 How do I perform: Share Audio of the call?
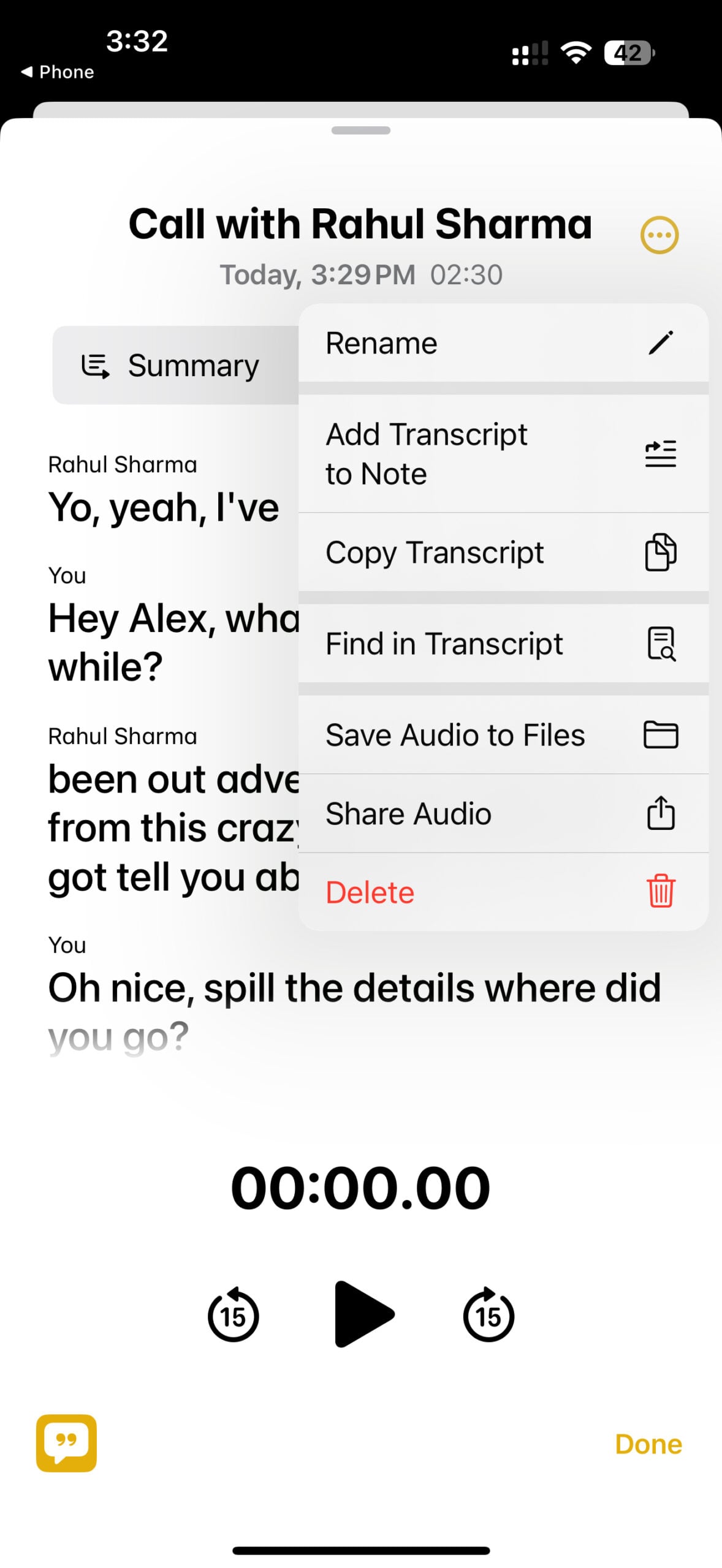point(503,814)
